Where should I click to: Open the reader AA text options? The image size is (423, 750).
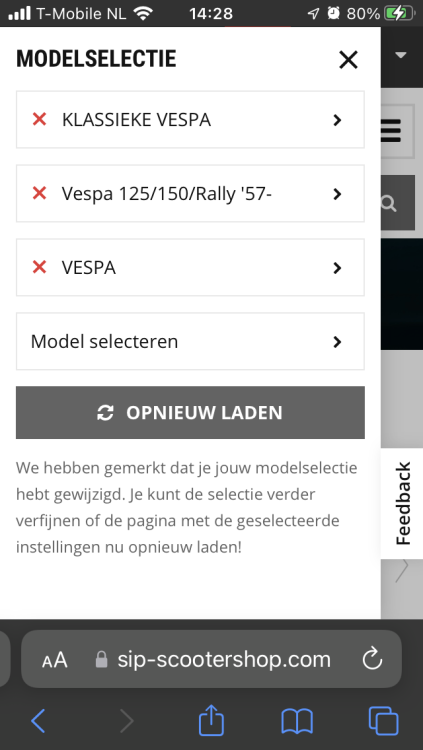tap(55, 660)
